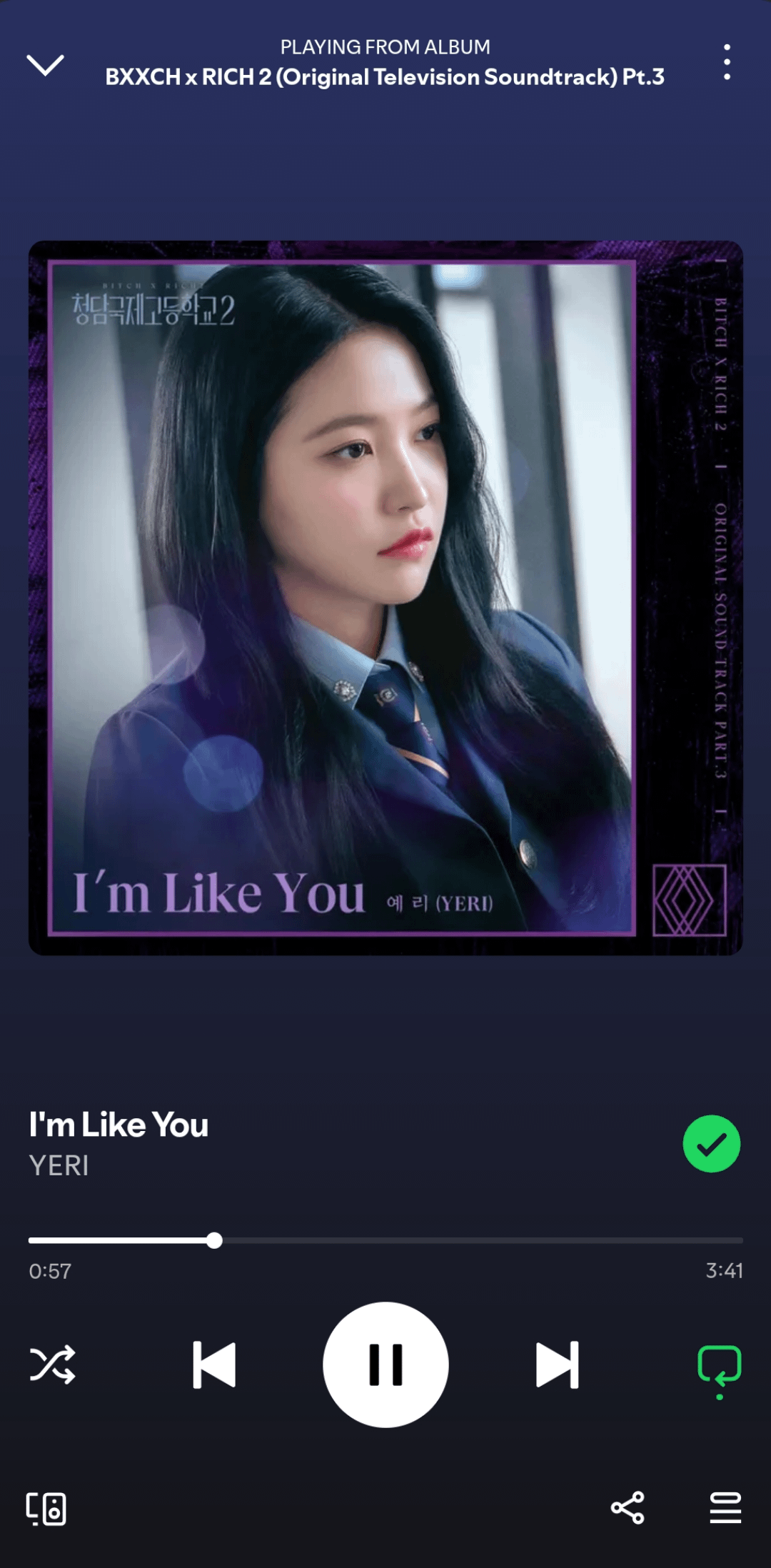Collapse the now playing screen
This screenshot has width=771, height=1568.
45,64
